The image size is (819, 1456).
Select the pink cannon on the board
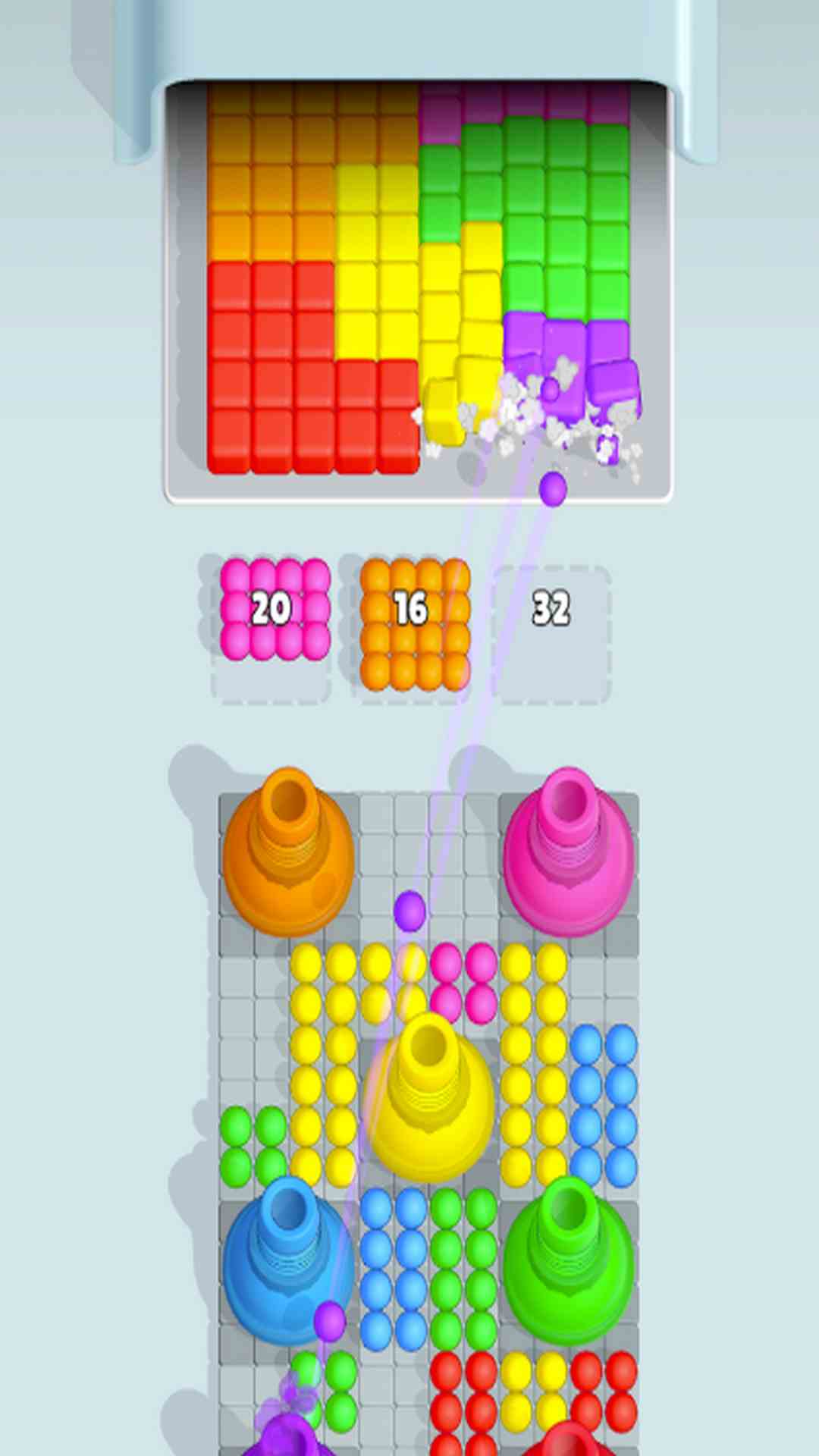tap(569, 853)
